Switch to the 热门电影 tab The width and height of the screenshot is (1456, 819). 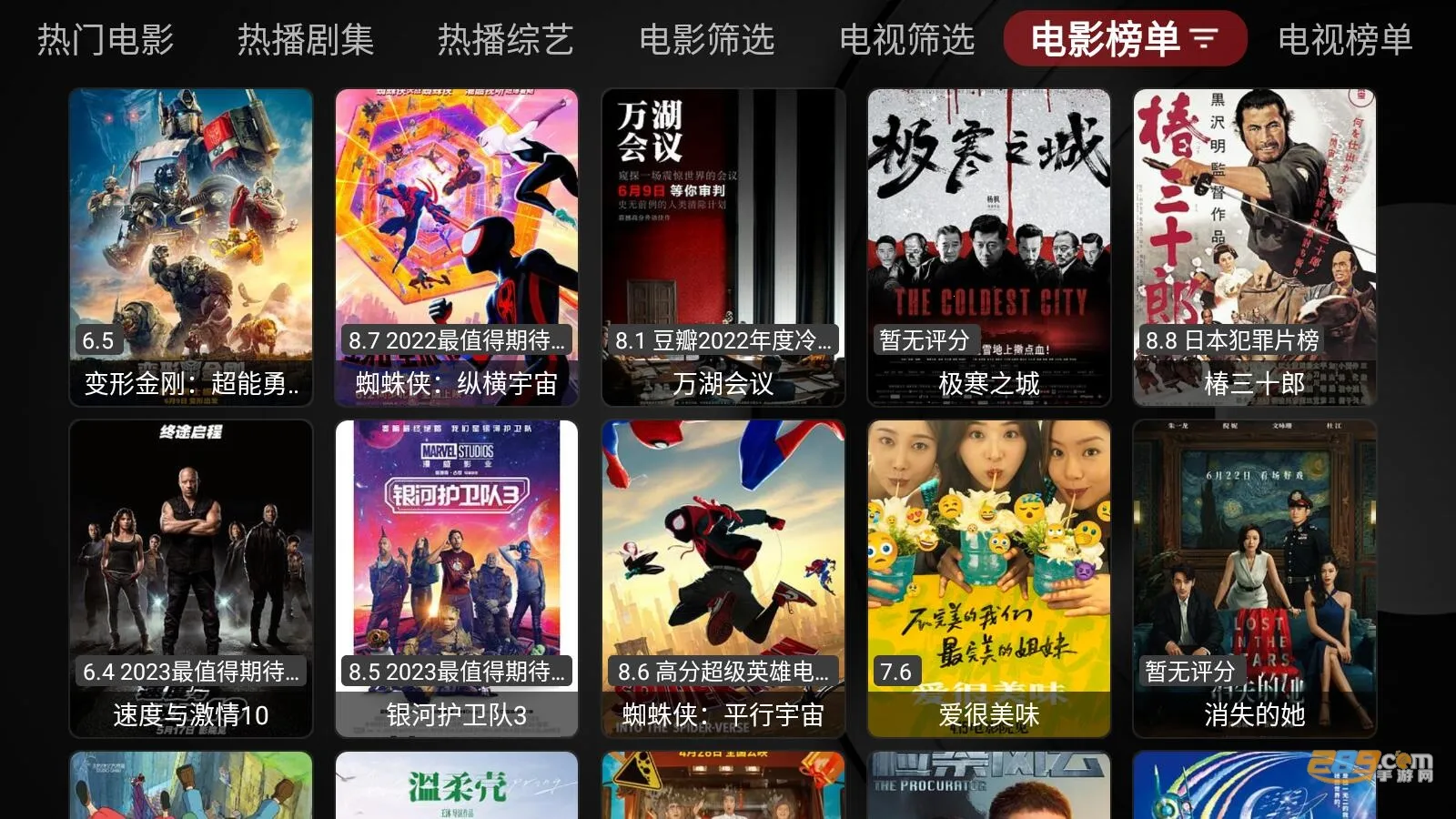106,39
